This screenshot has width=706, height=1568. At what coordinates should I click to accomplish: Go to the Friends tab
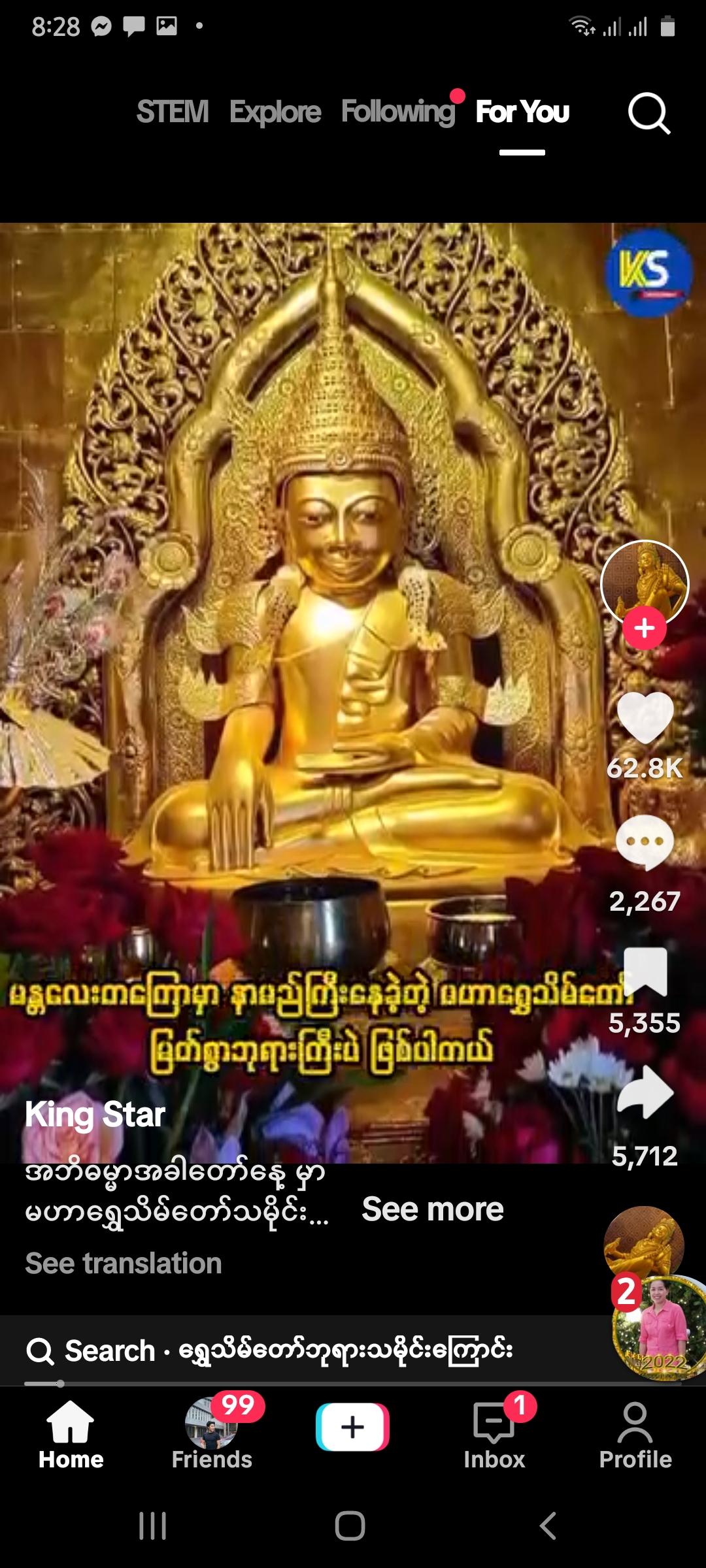coord(212,1434)
